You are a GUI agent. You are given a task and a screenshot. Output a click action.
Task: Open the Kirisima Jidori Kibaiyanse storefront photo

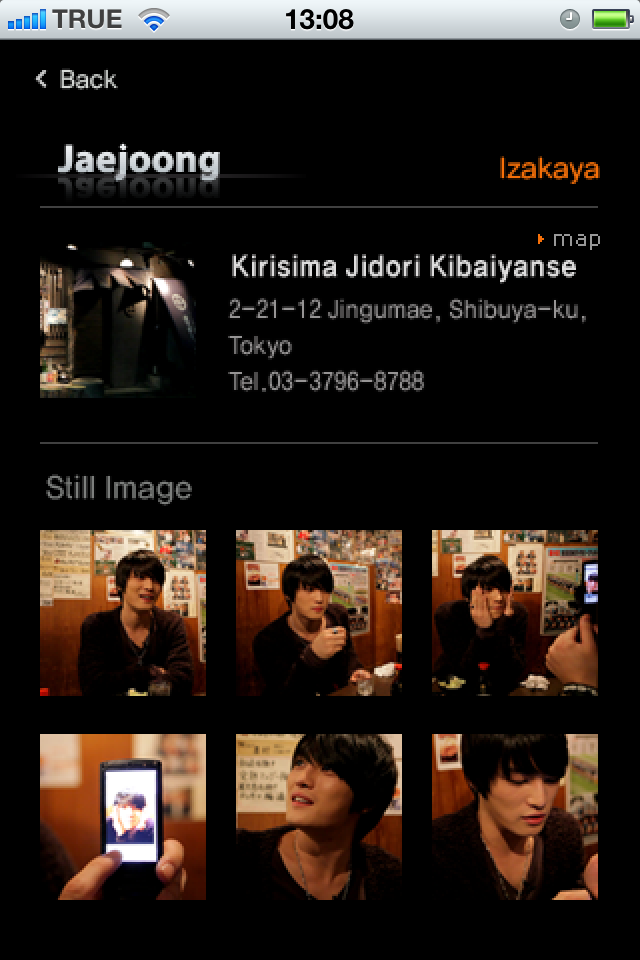tap(117, 320)
